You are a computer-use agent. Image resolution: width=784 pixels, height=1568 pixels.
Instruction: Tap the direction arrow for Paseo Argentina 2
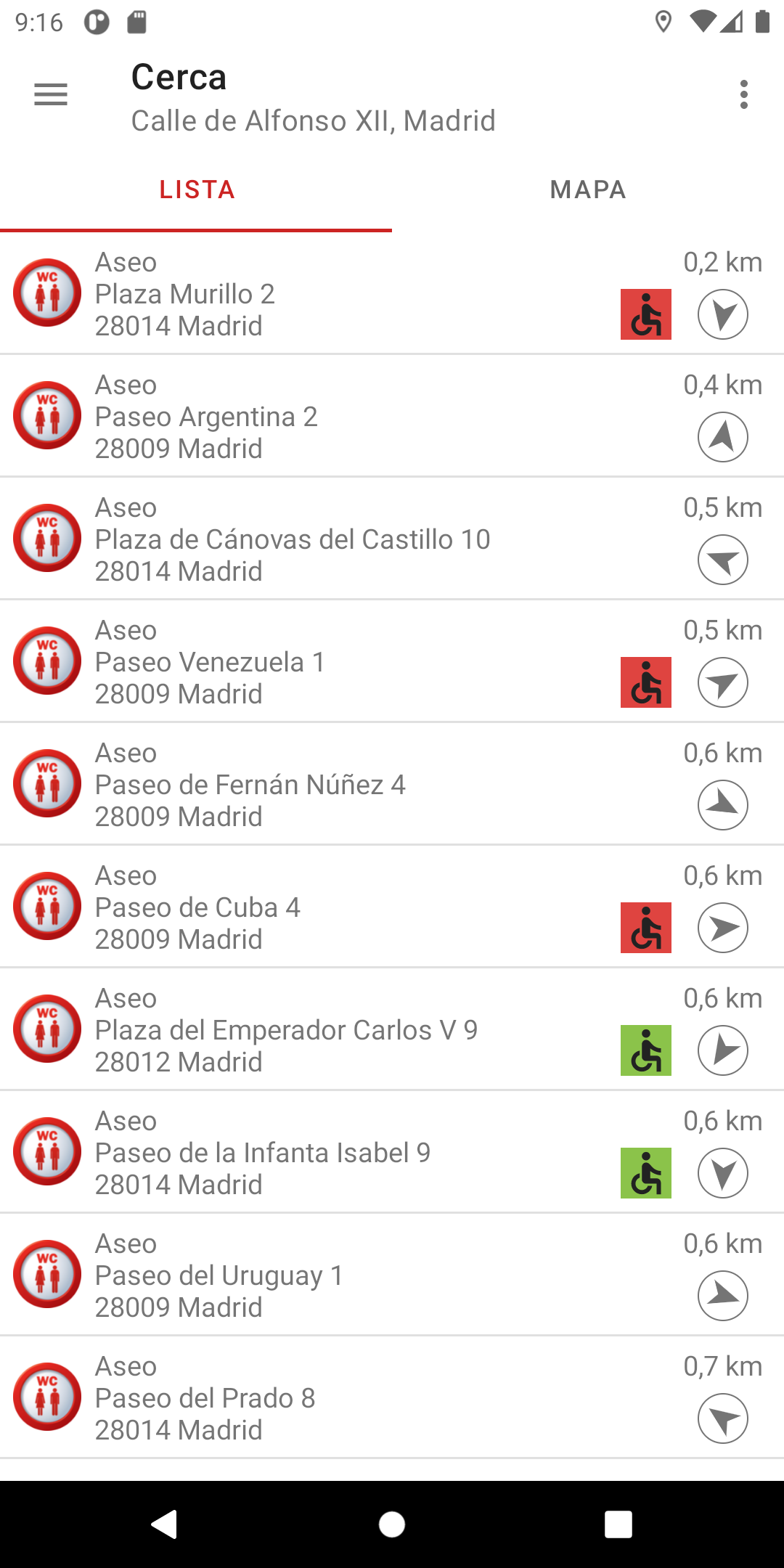(723, 437)
